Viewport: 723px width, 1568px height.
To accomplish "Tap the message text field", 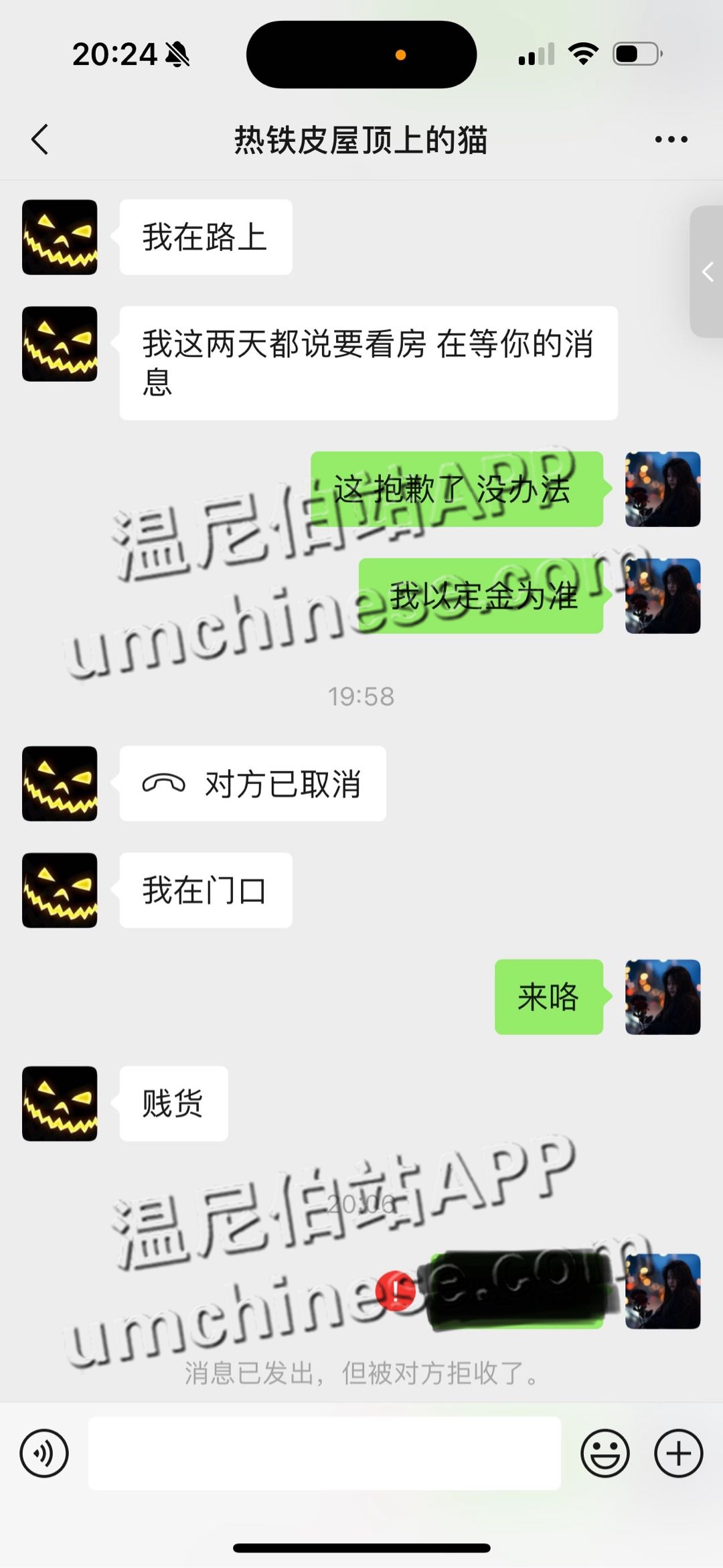I will (324, 1454).
